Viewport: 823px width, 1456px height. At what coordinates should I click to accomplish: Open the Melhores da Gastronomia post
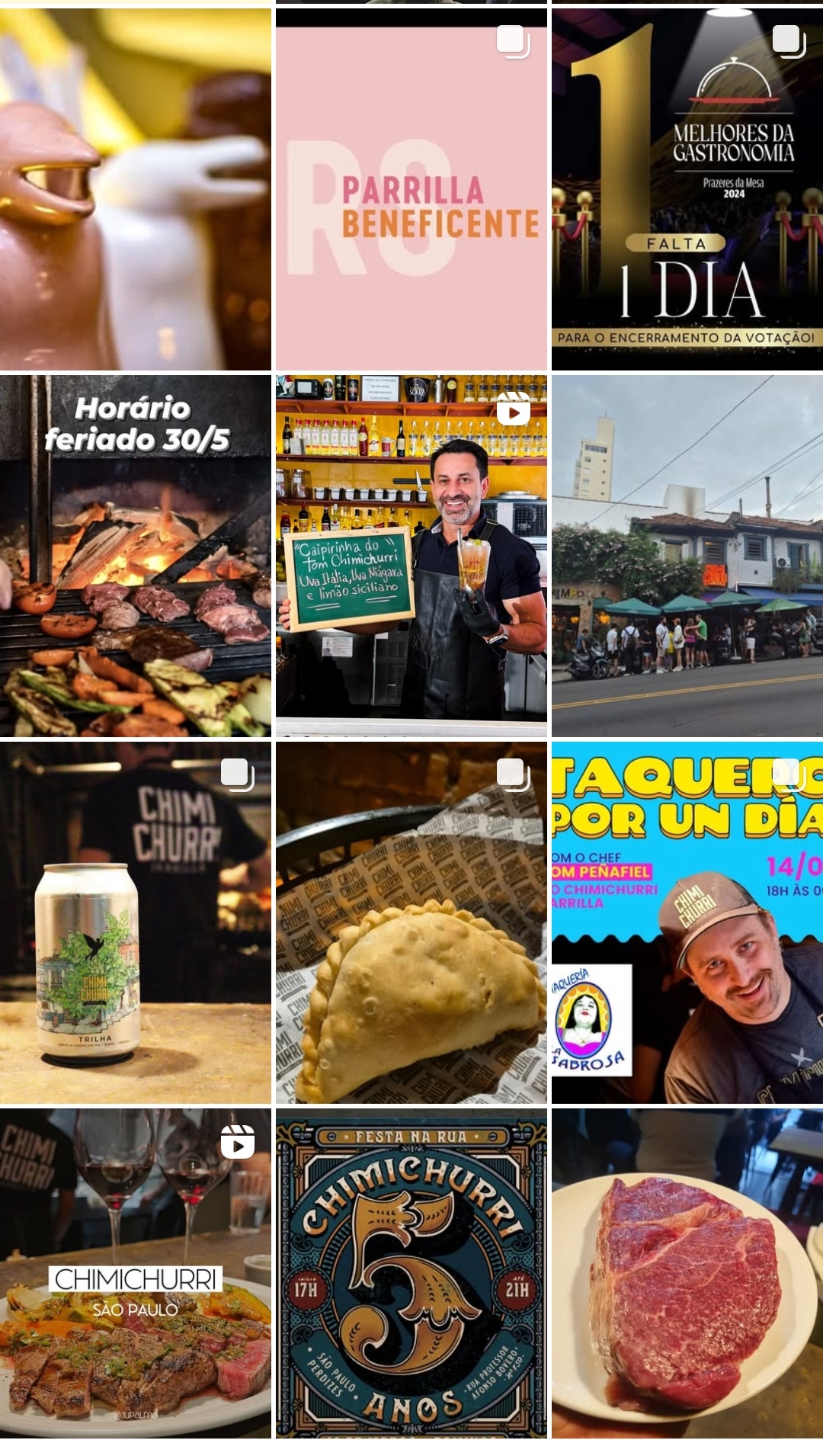point(687,189)
